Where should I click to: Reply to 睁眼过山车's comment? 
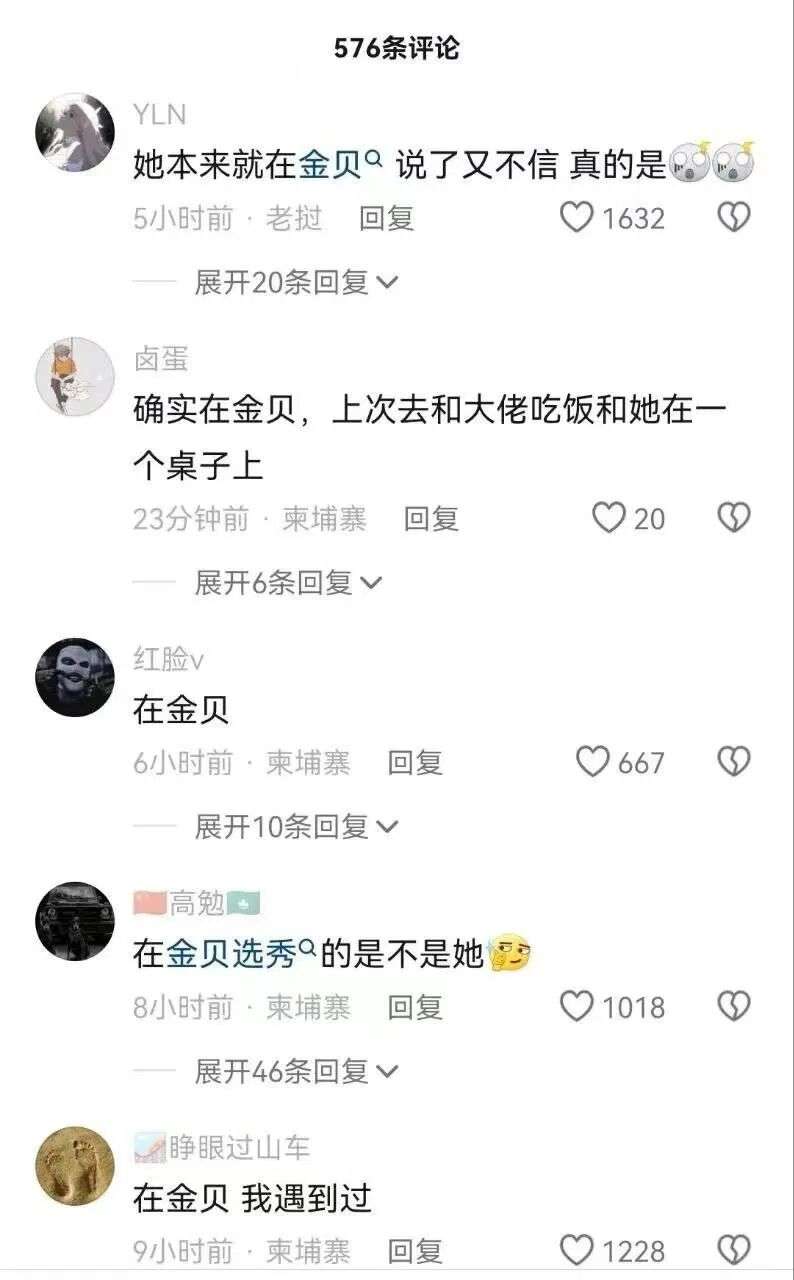(x=415, y=1251)
